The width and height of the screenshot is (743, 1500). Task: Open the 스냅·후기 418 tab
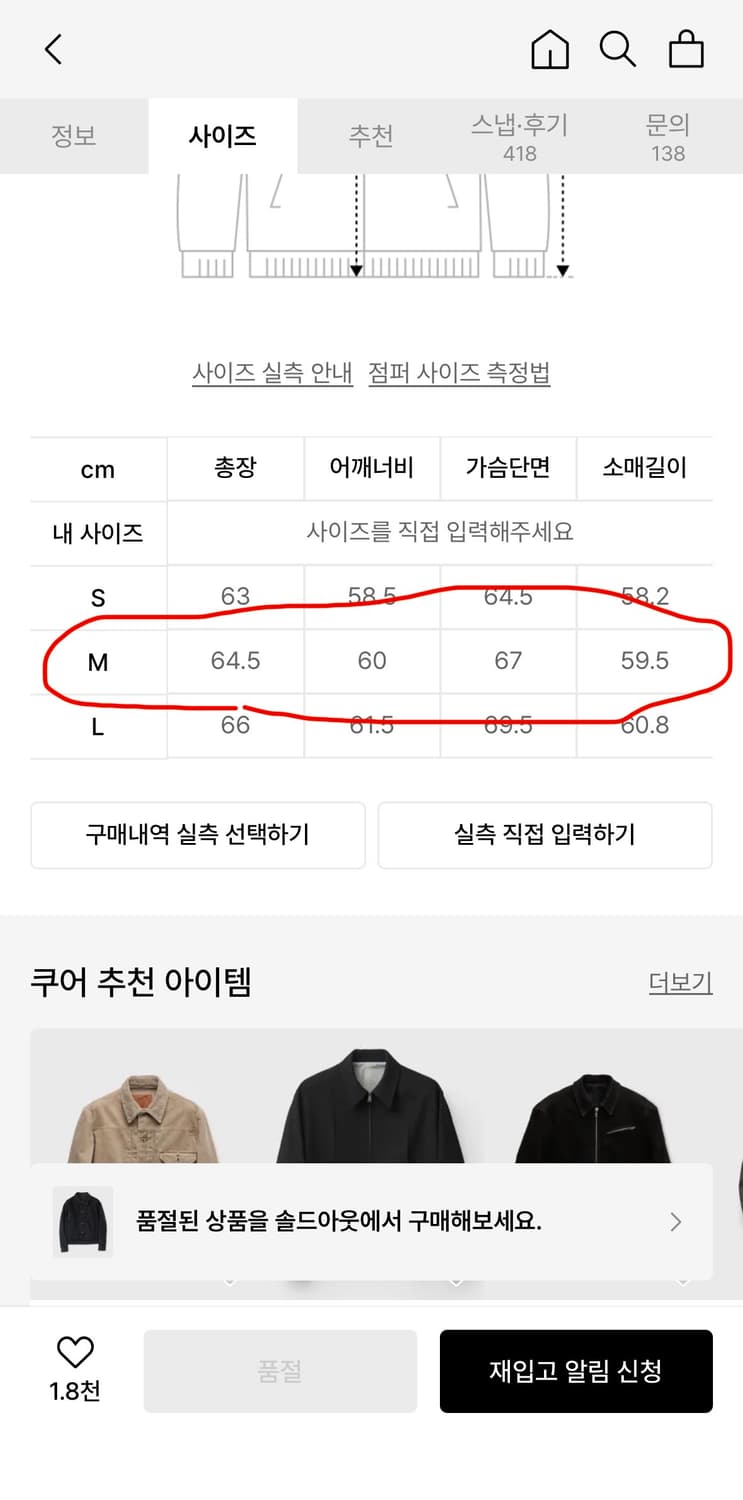pyautogui.click(x=519, y=136)
